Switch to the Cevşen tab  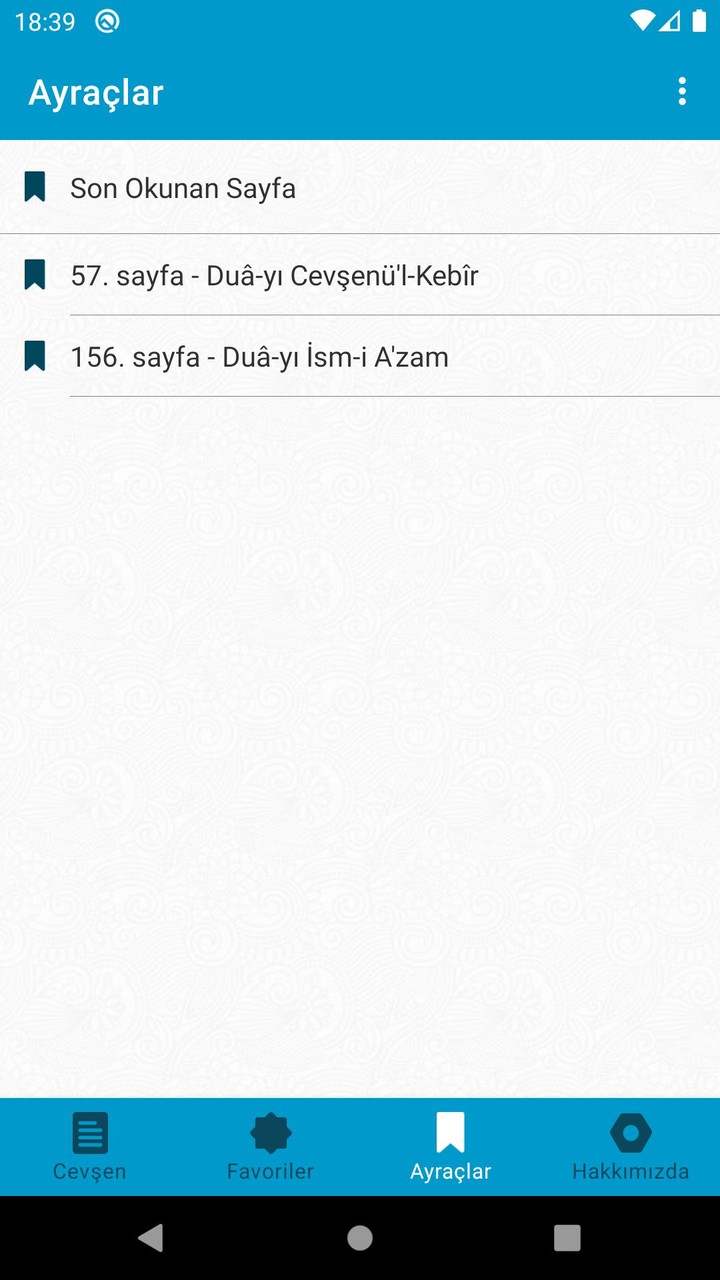coord(90,1147)
